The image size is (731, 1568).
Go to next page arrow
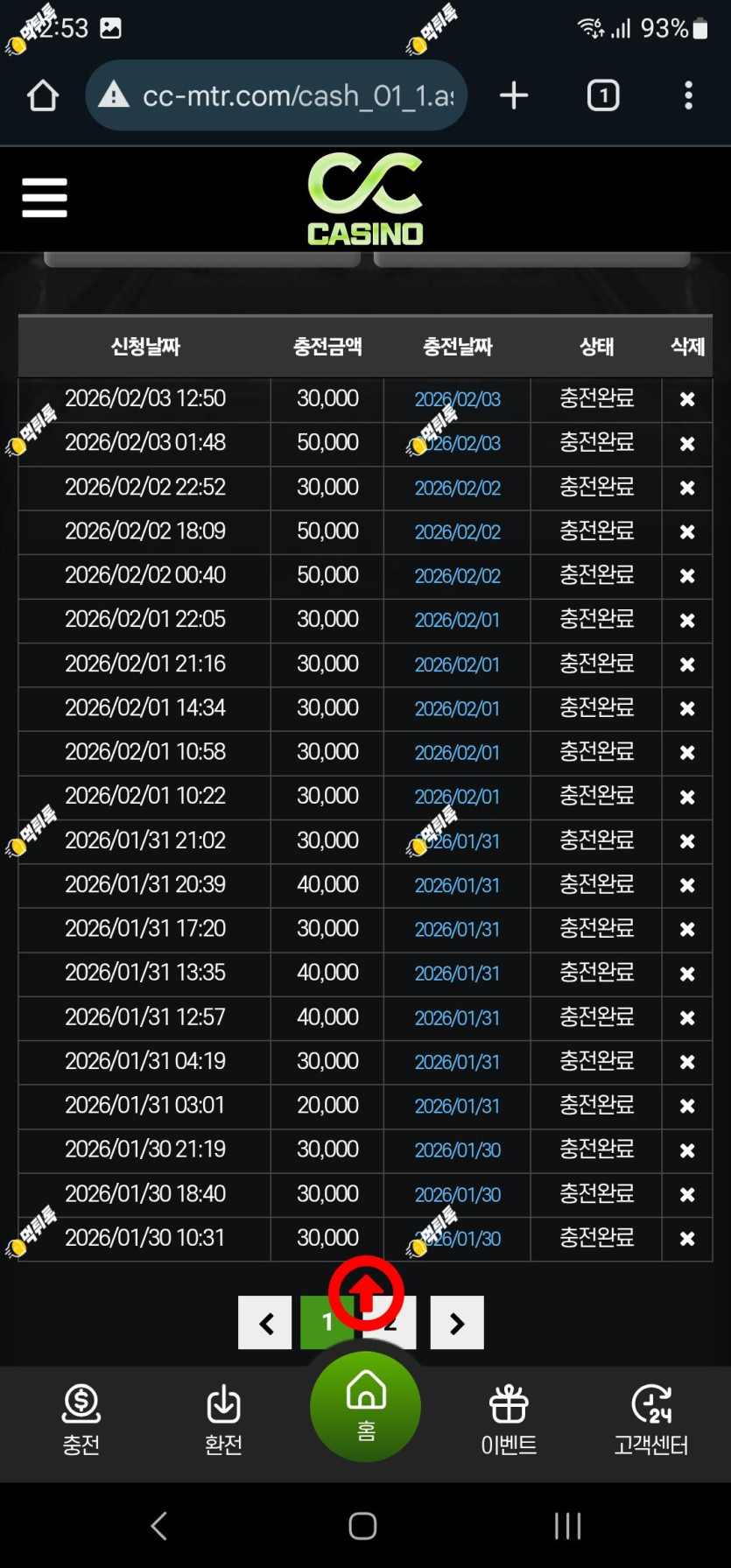[x=457, y=1323]
